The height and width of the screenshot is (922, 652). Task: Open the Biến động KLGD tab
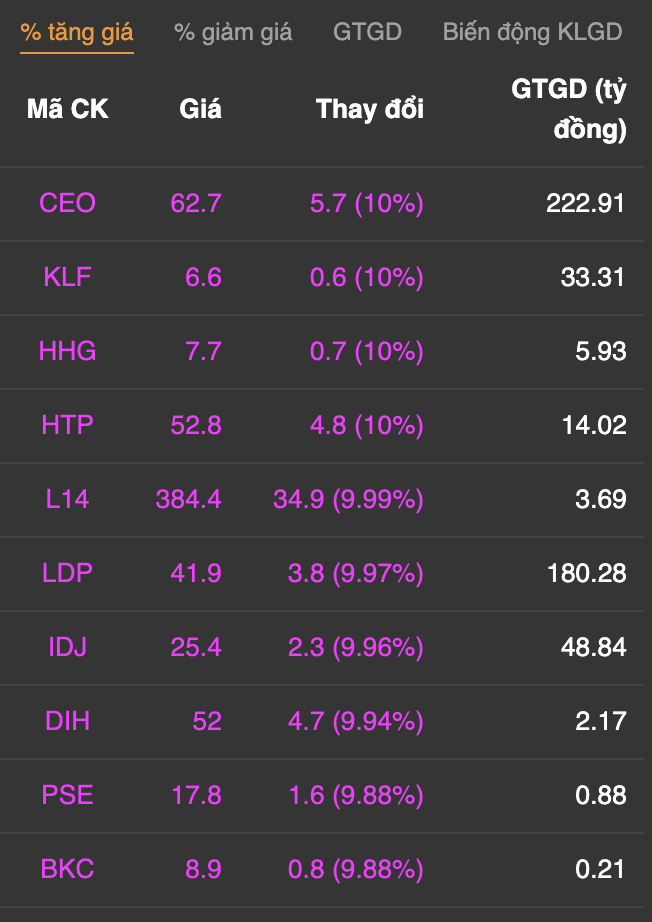pos(532,32)
